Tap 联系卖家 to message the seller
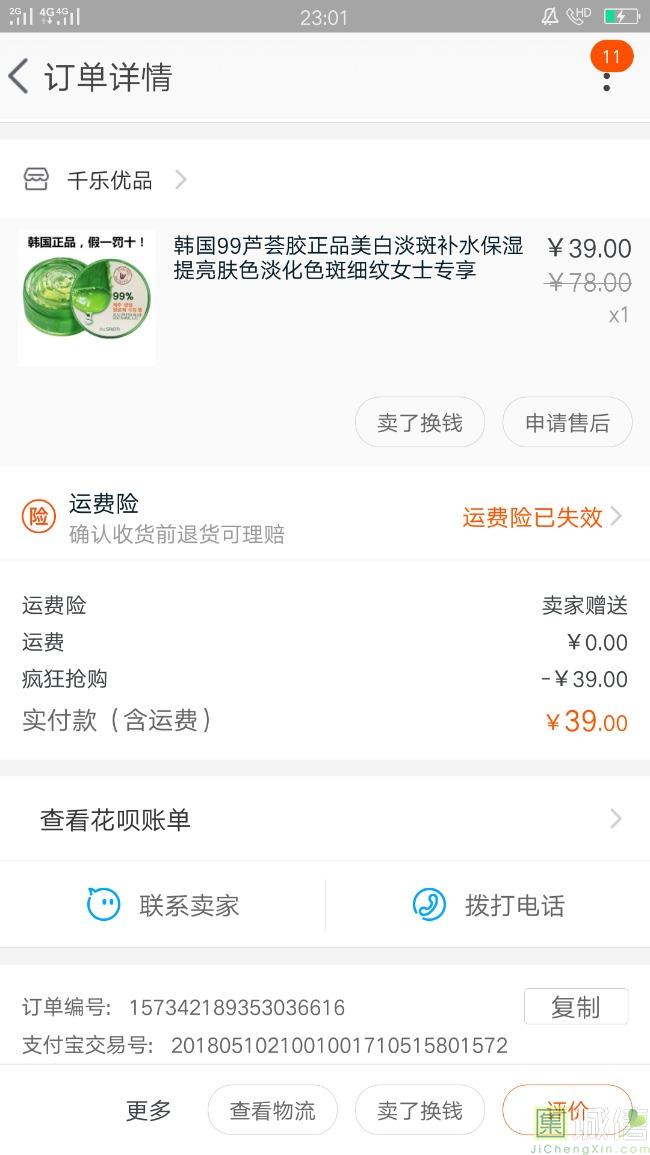650x1155 pixels. pos(163,906)
